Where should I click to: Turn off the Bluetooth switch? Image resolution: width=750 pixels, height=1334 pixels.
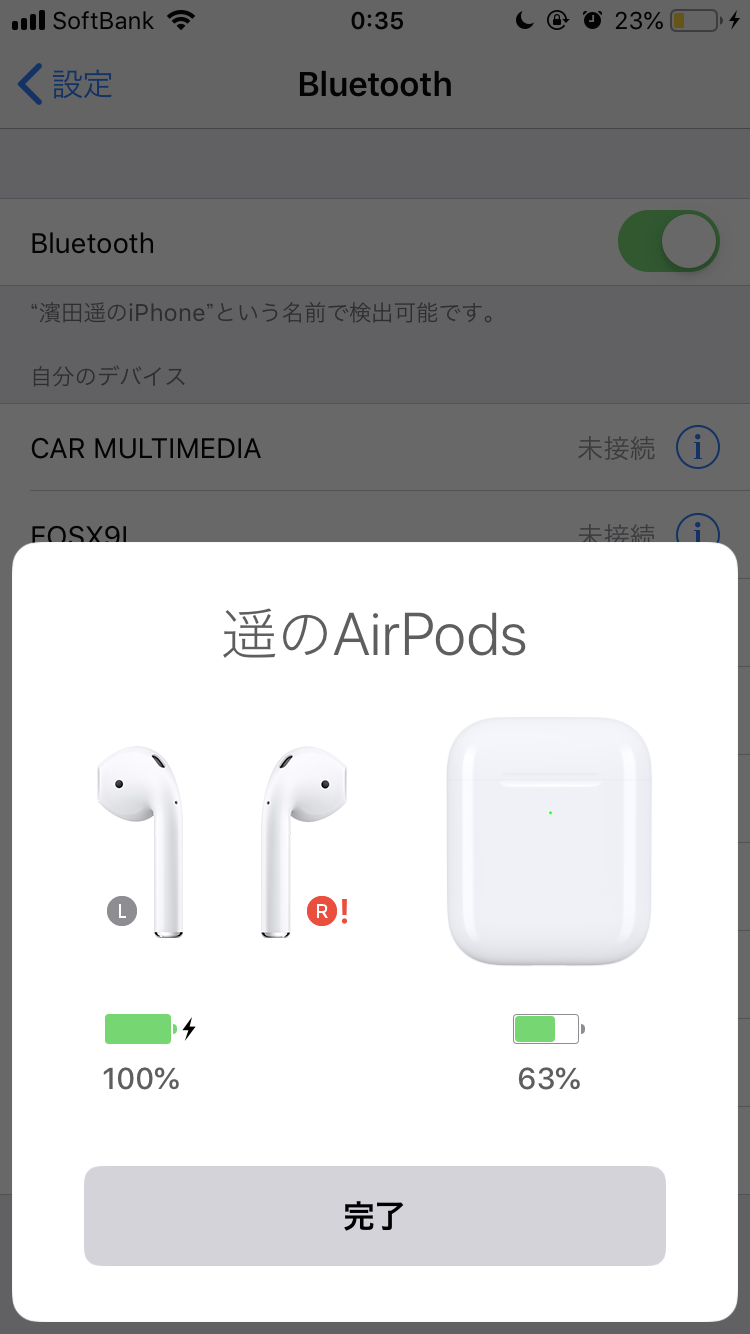[668, 243]
